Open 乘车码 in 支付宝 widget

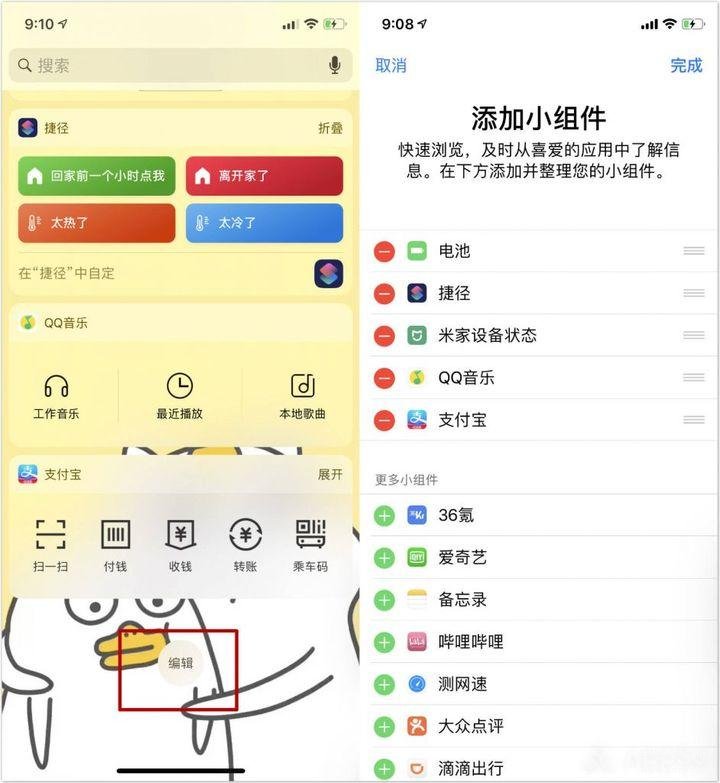pyautogui.click(x=310, y=546)
